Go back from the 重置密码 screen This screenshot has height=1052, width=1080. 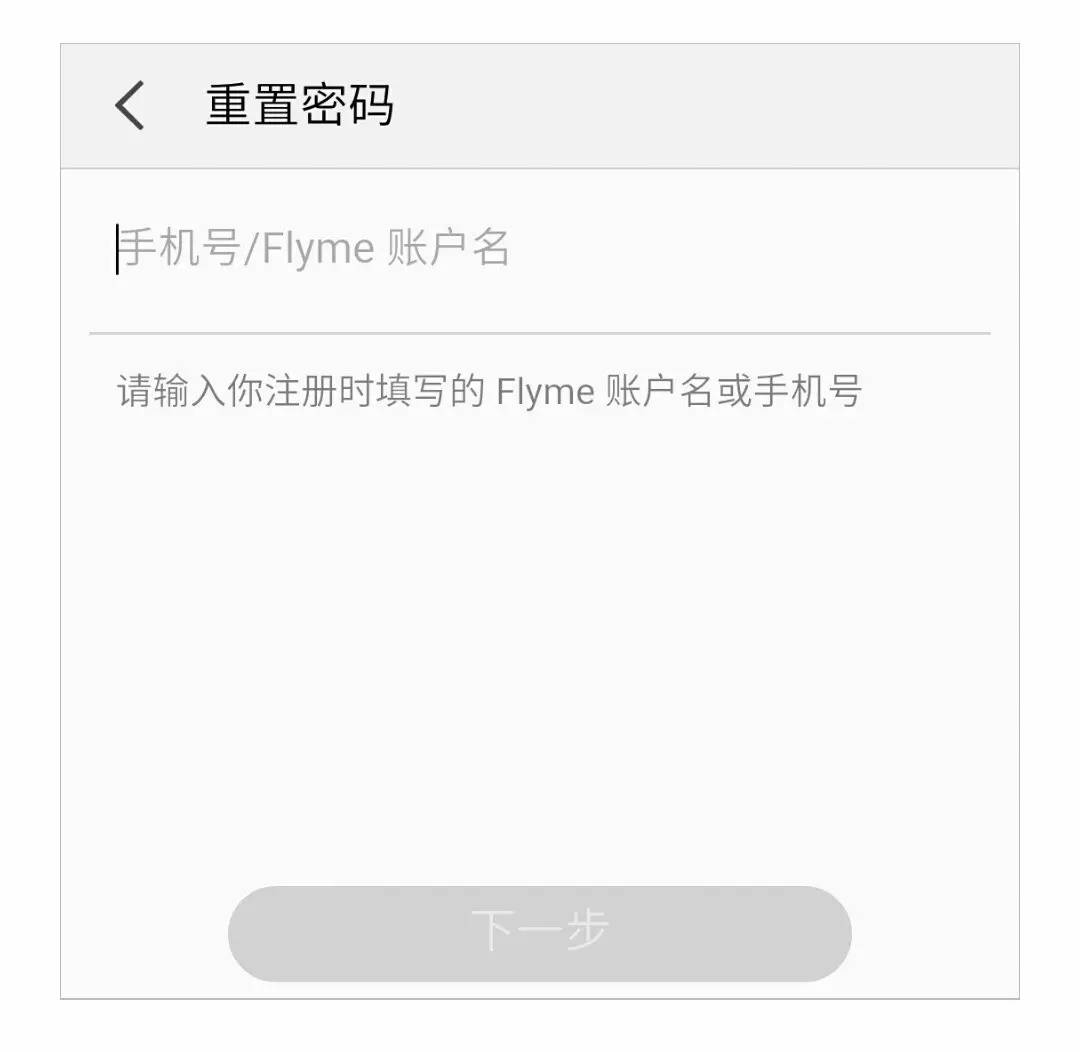[x=130, y=106]
